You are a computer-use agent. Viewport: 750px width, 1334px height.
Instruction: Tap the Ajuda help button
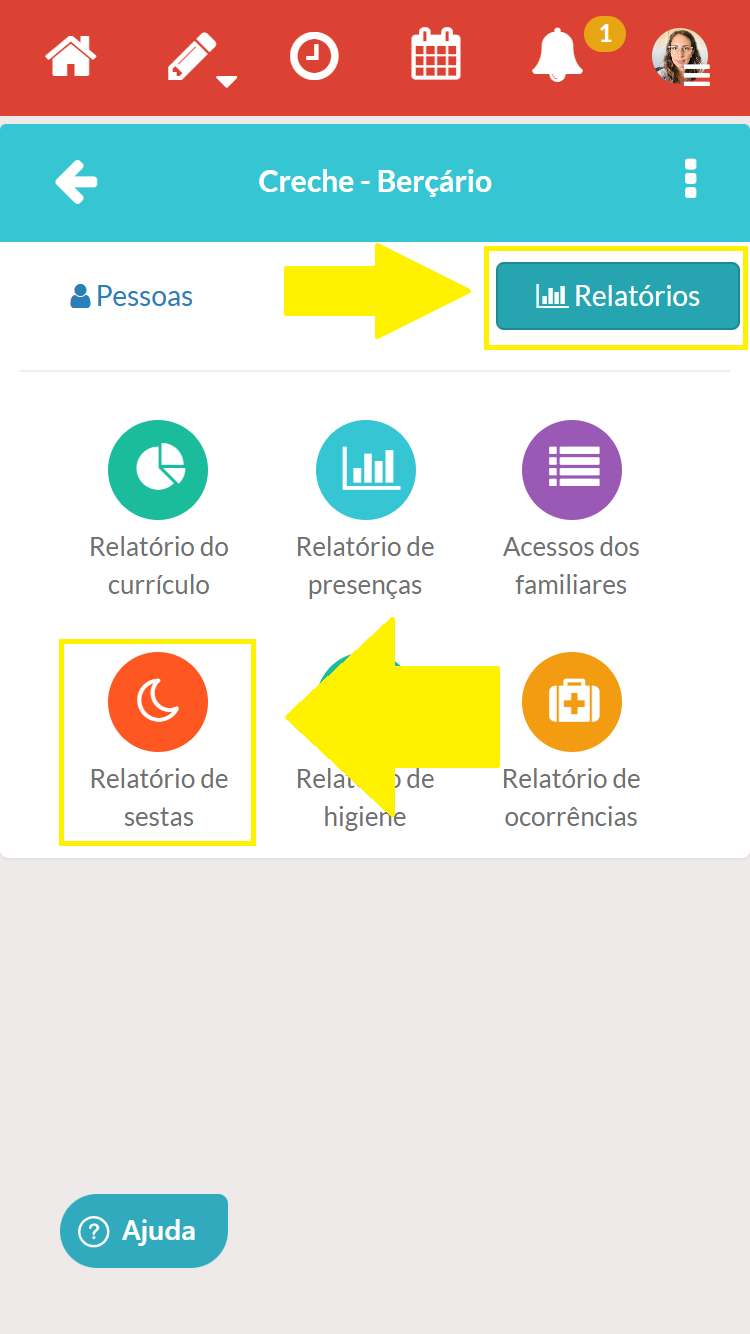click(144, 1230)
